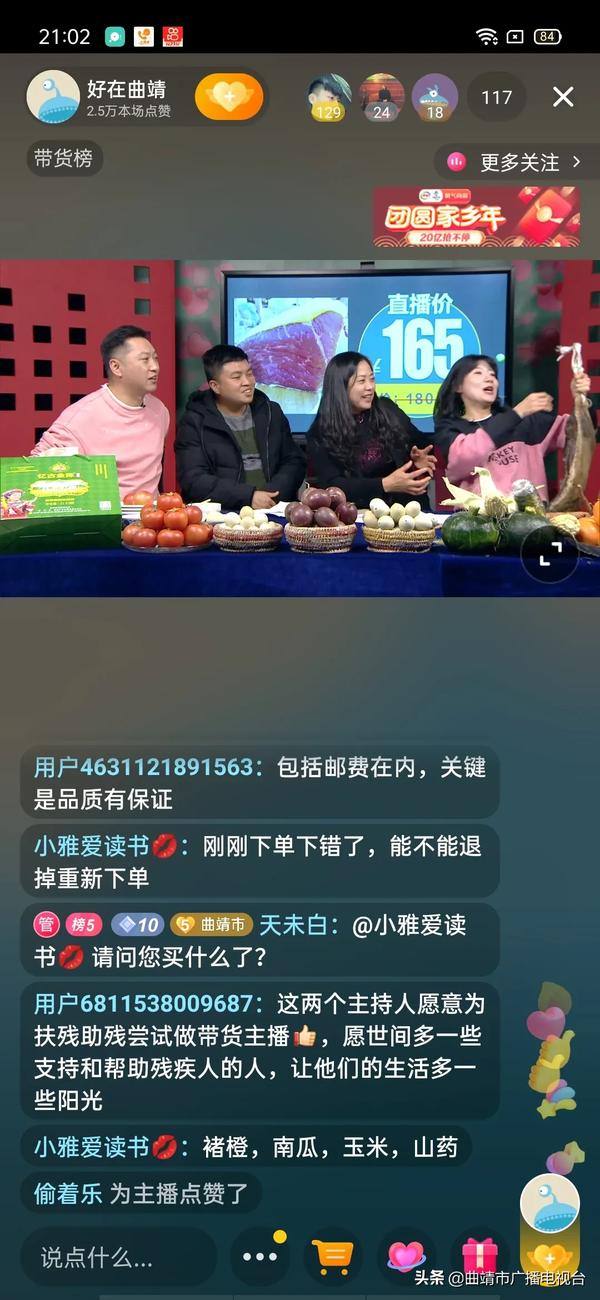Viewport: 600px width, 1300px height.
Task: Send a like with the heart icon
Action: click(x=406, y=1256)
